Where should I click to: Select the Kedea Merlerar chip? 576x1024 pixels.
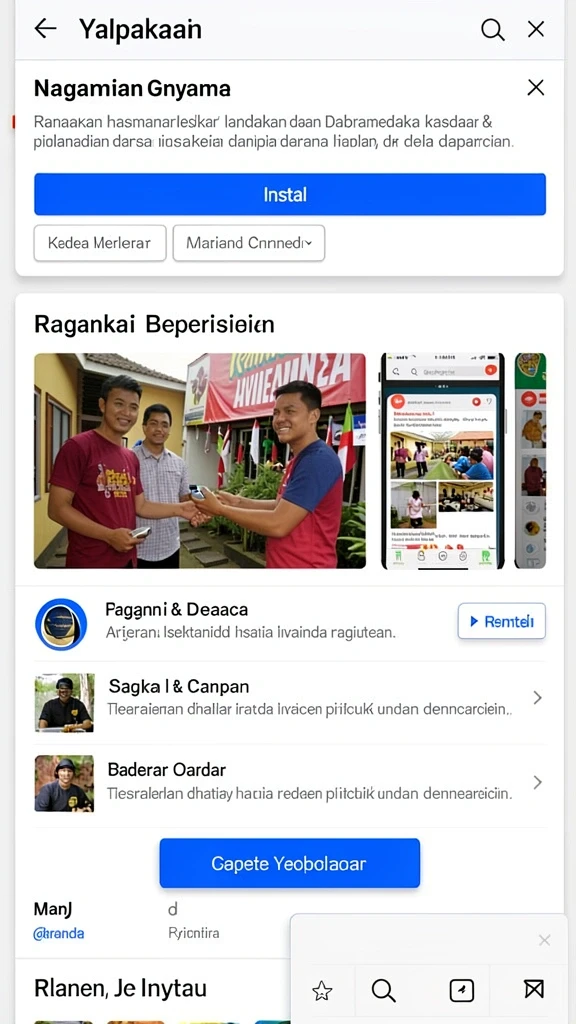pos(100,243)
